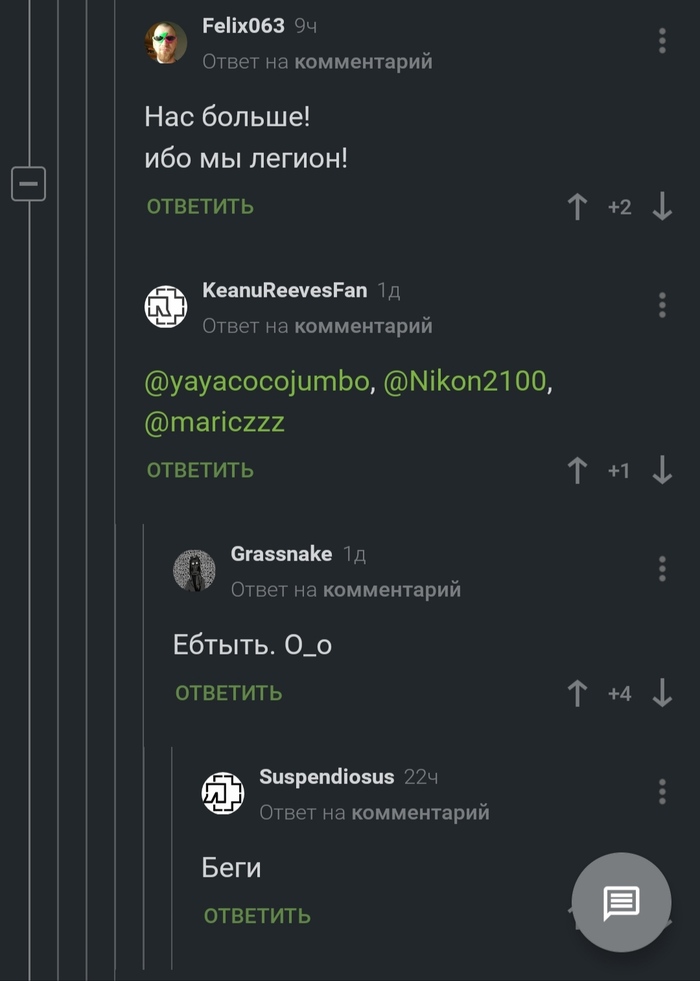The height and width of the screenshot is (981, 700).
Task: Open KeanuReevesFan's profile
Action: [x=284, y=290]
